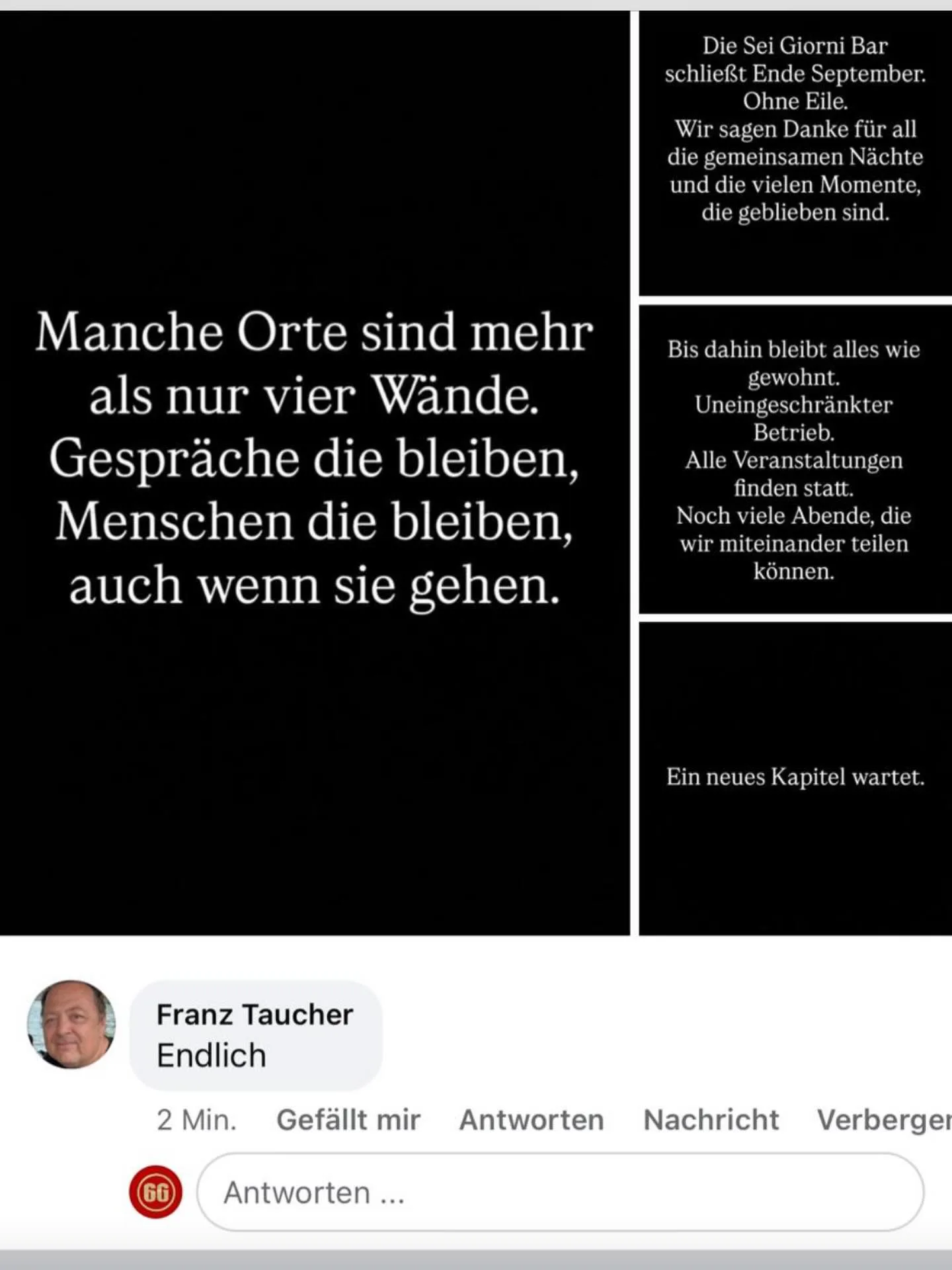Reply to Franz Taucher using Antworten
This screenshot has height=1270, width=952.
point(530,1119)
